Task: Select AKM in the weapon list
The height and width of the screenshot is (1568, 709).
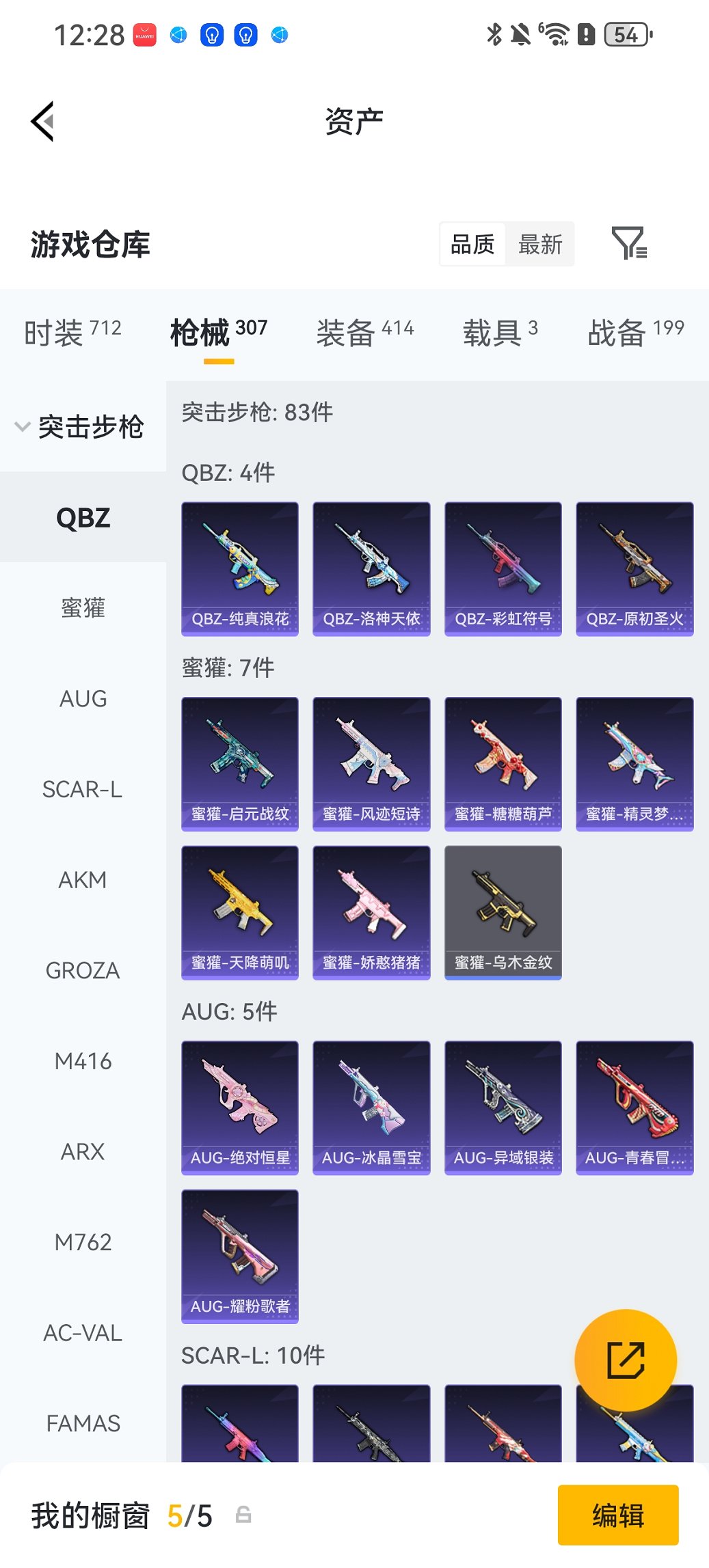Action: 83,879
